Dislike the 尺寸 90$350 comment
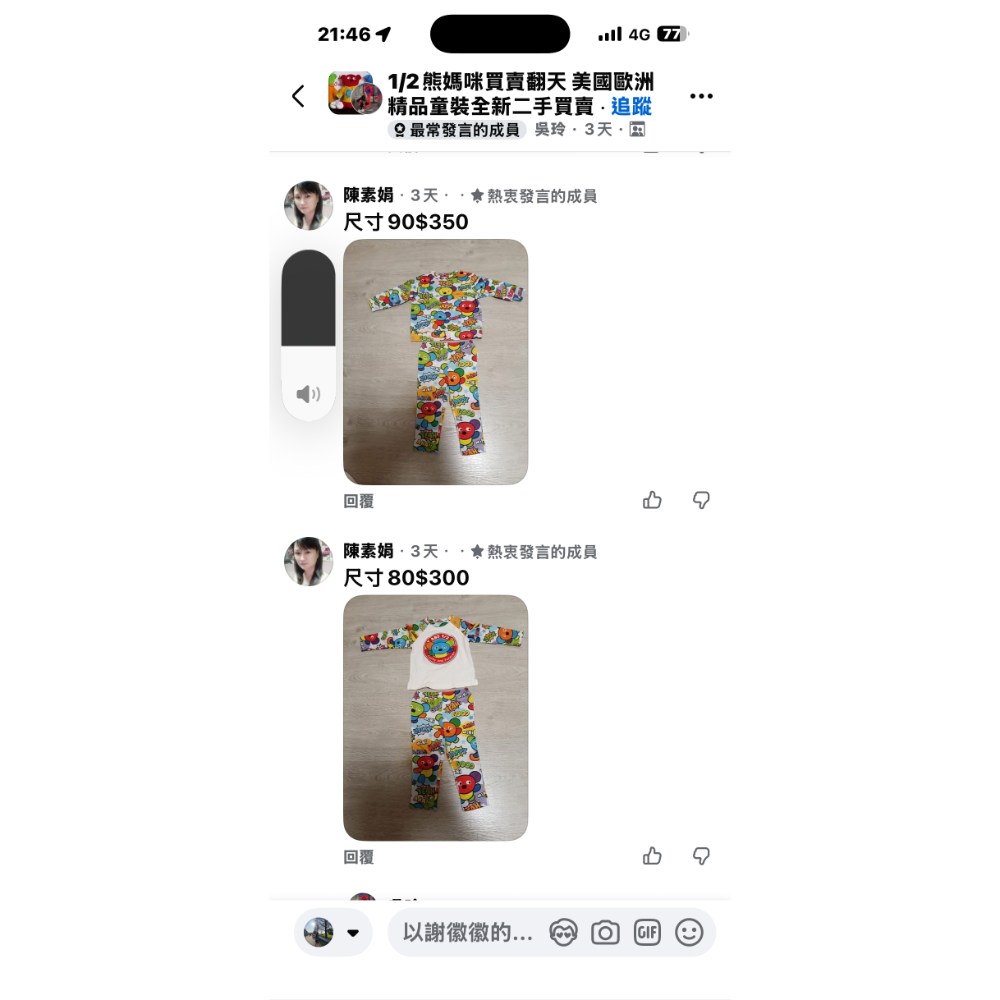 701,500
